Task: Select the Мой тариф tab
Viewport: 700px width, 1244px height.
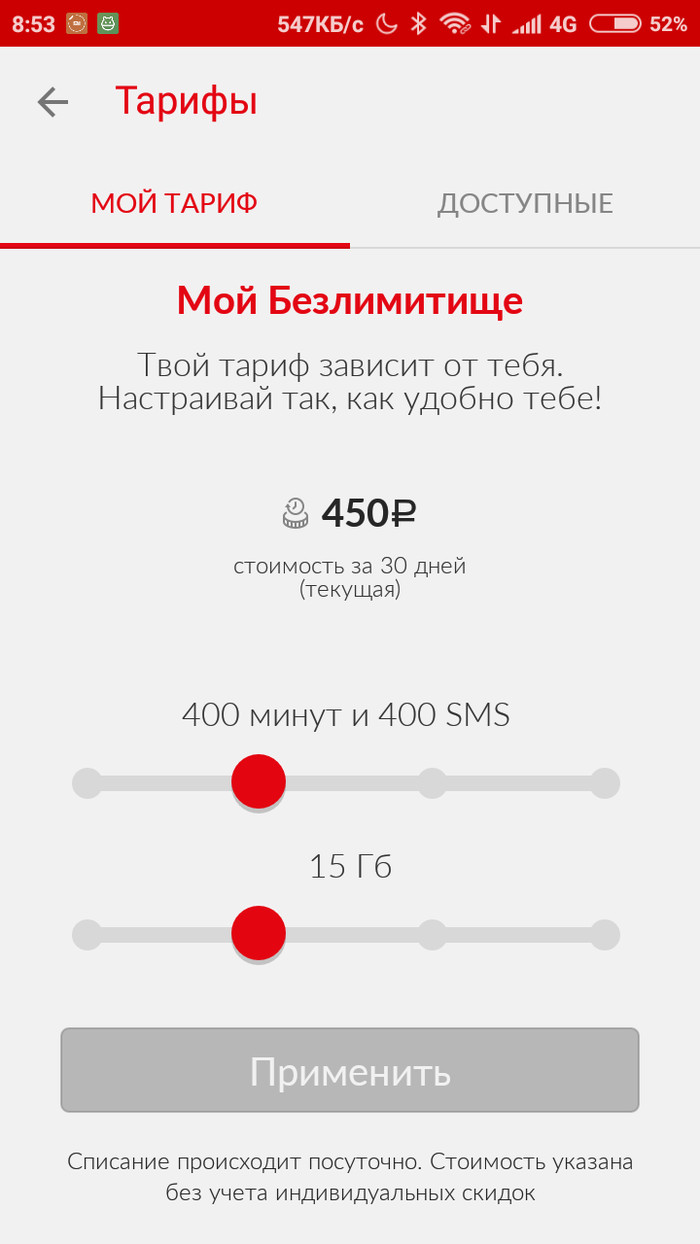Action: coord(174,204)
